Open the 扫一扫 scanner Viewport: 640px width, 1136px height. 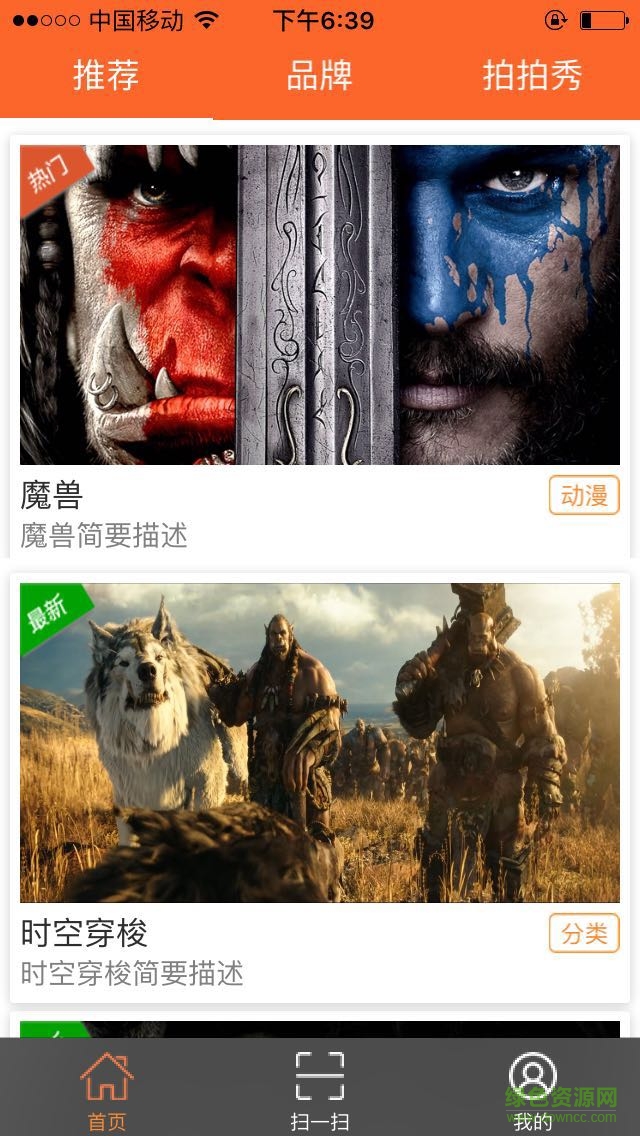(x=320, y=1089)
